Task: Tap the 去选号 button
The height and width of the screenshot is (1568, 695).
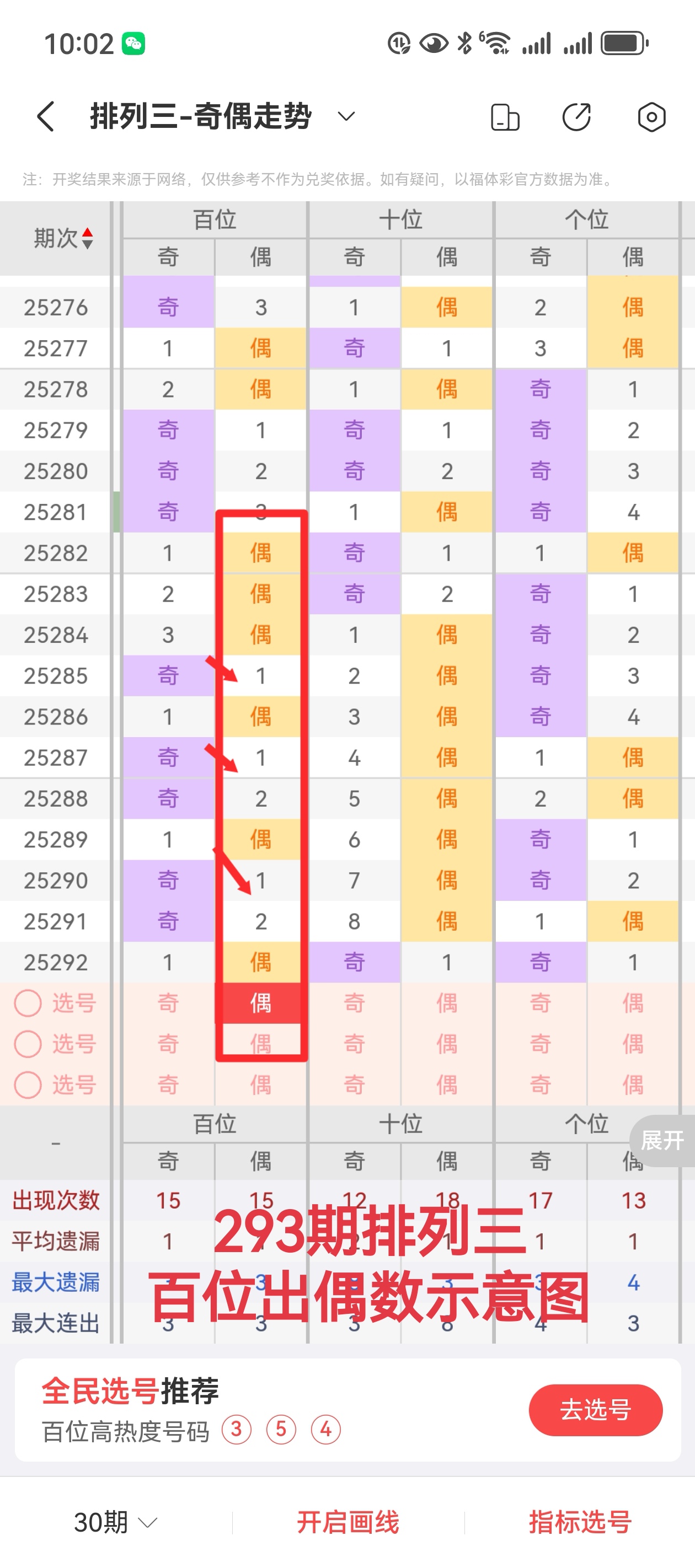Action: click(x=595, y=1409)
